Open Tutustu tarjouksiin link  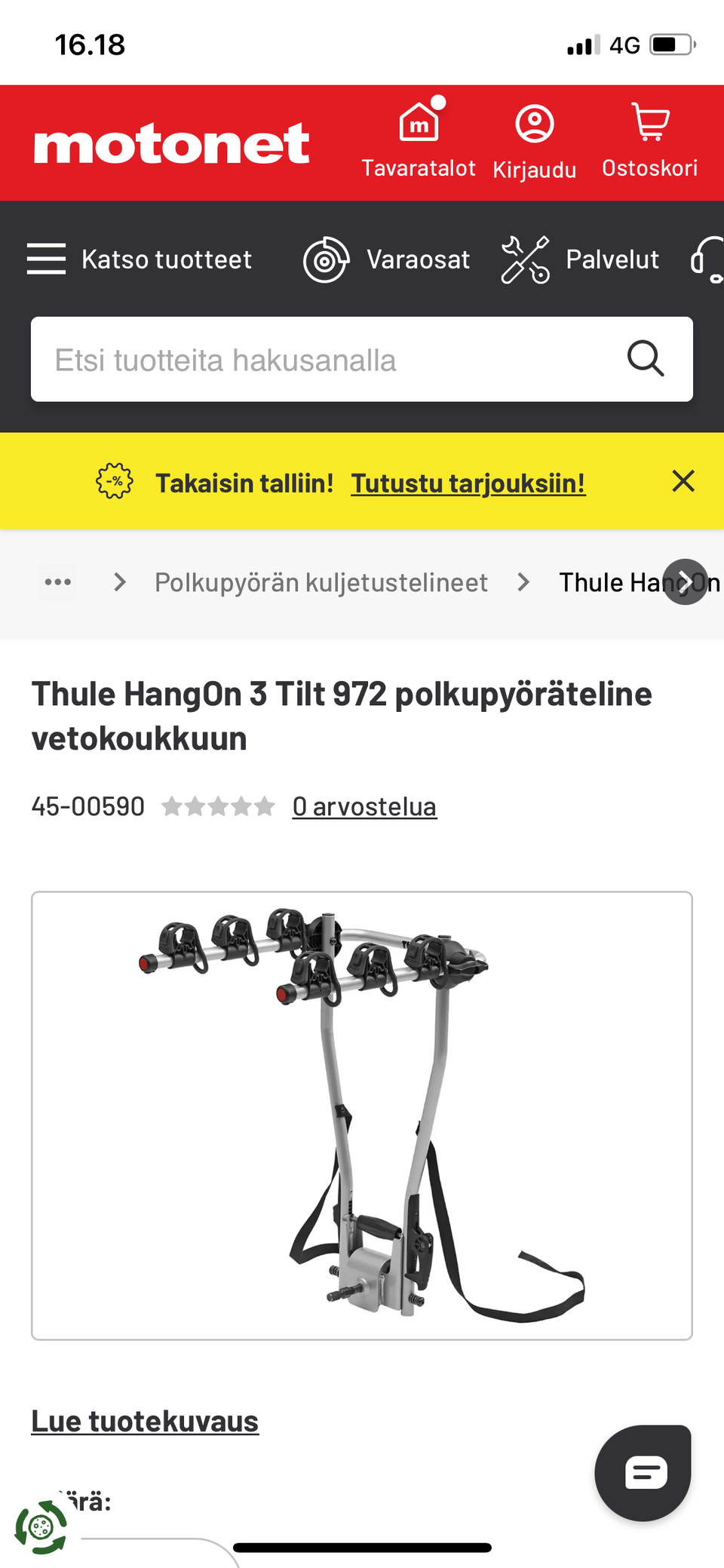tap(468, 482)
